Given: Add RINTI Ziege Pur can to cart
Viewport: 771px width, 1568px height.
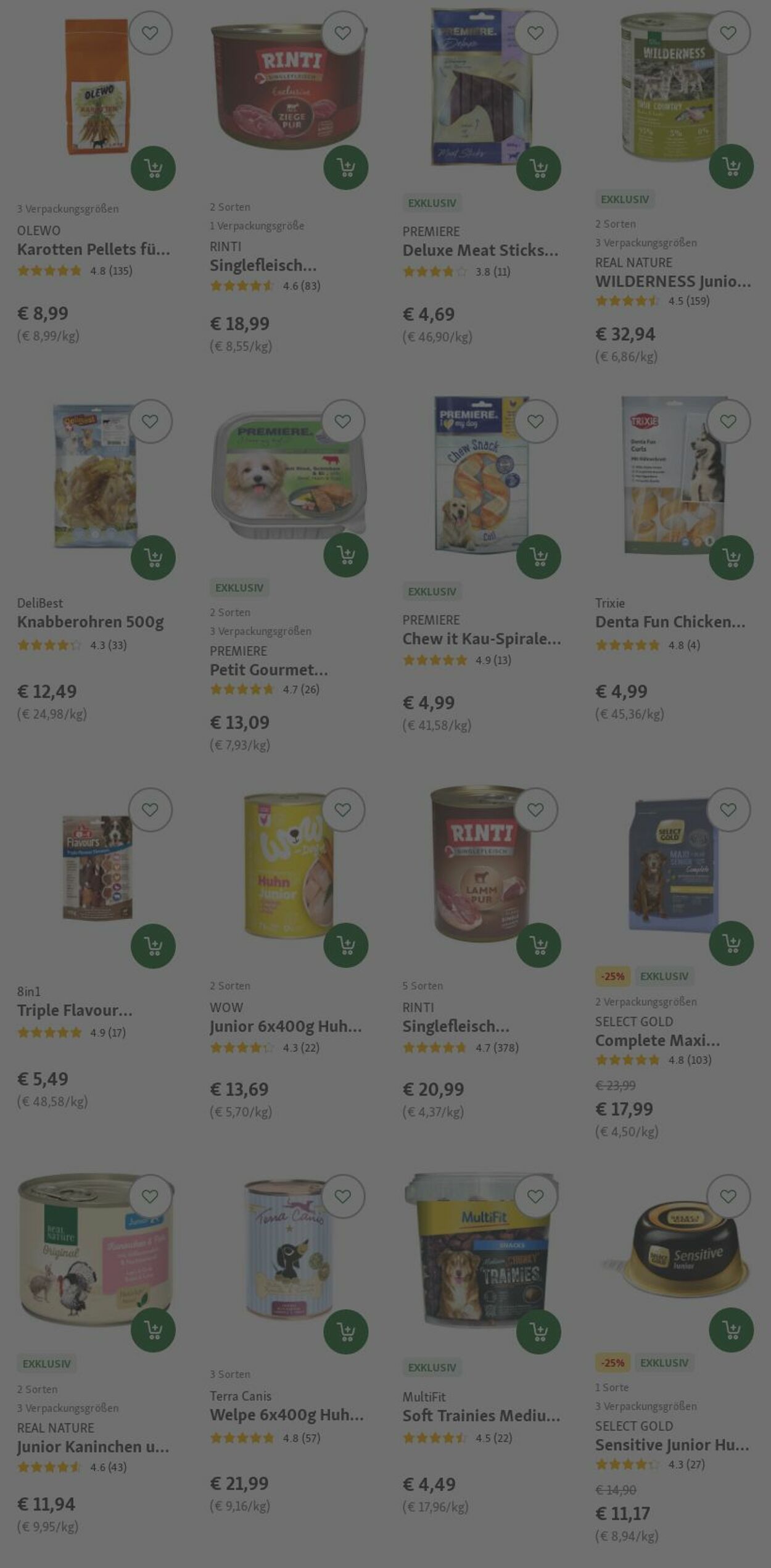Looking at the screenshot, I should pos(345,167).
